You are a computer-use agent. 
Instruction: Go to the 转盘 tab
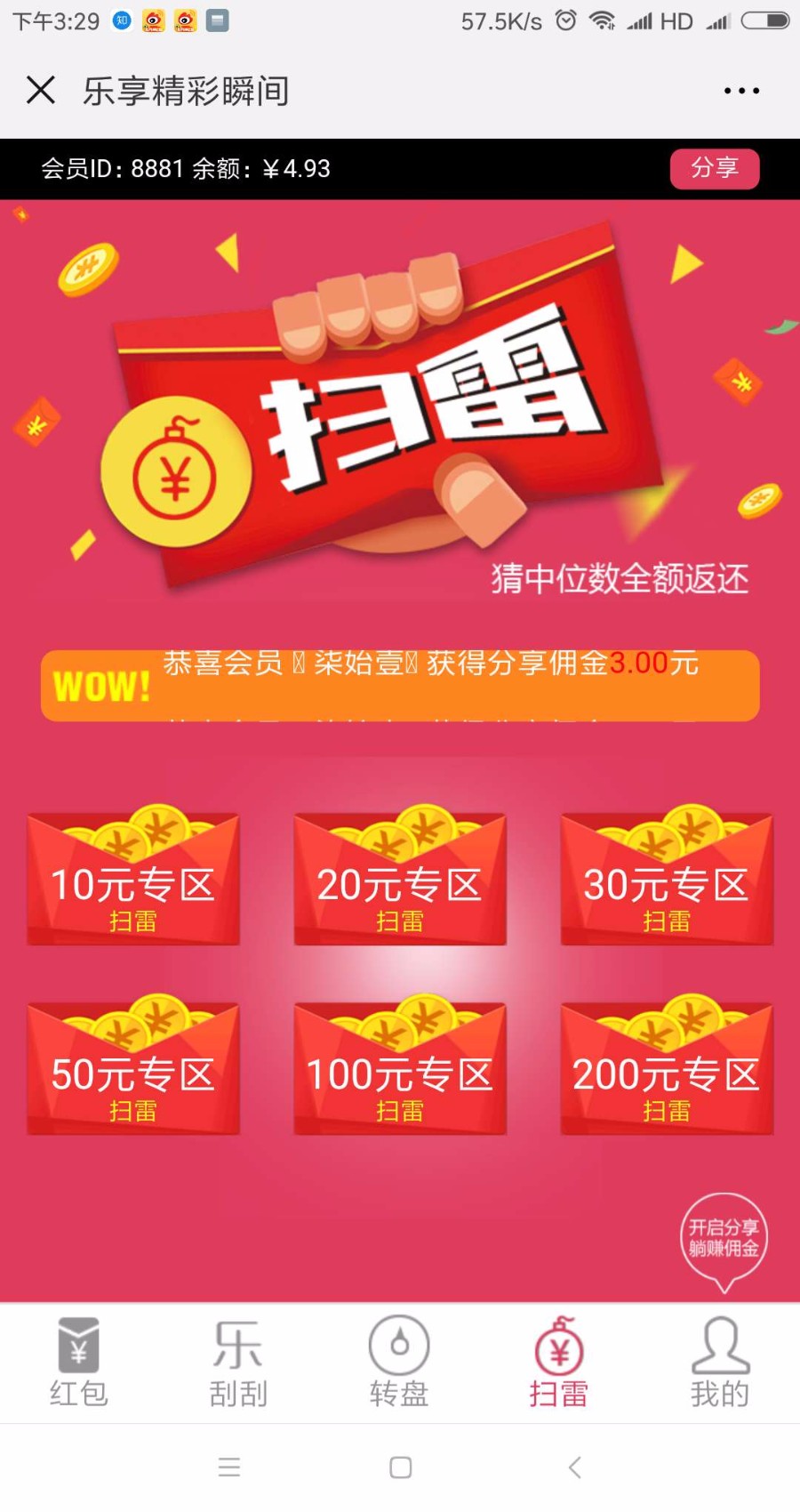pyautogui.click(x=399, y=1363)
